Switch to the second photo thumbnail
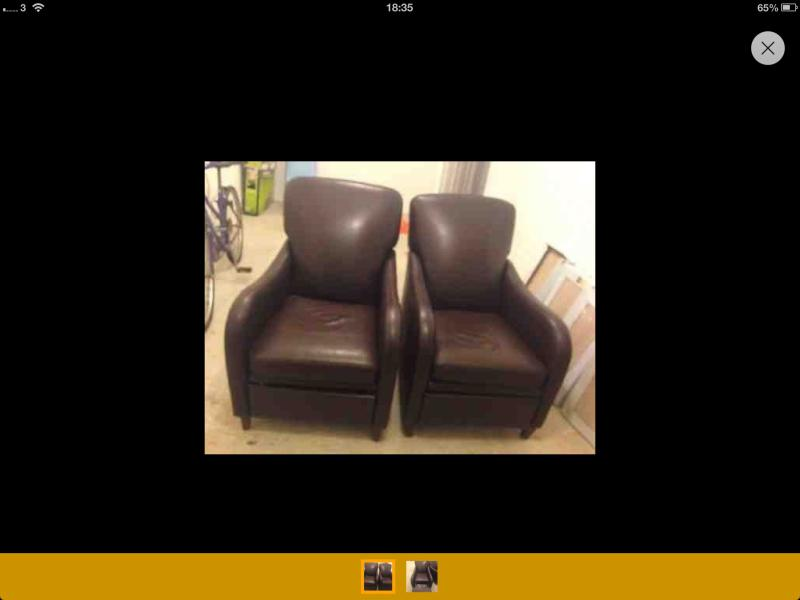The height and width of the screenshot is (600, 800). pyautogui.click(x=422, y=576)
